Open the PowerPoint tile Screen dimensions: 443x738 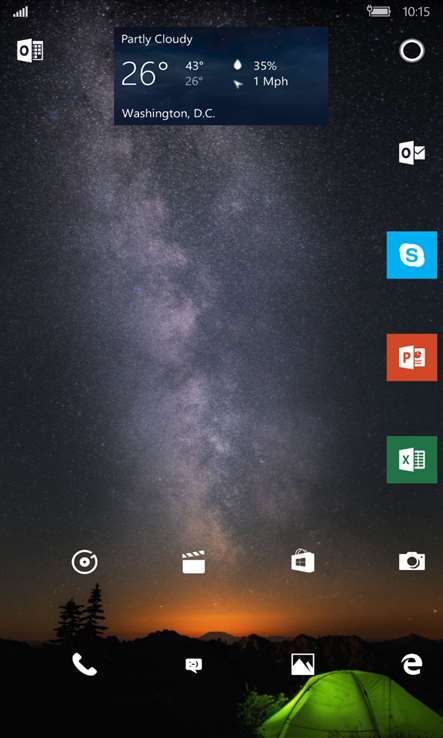click(412, 358)
